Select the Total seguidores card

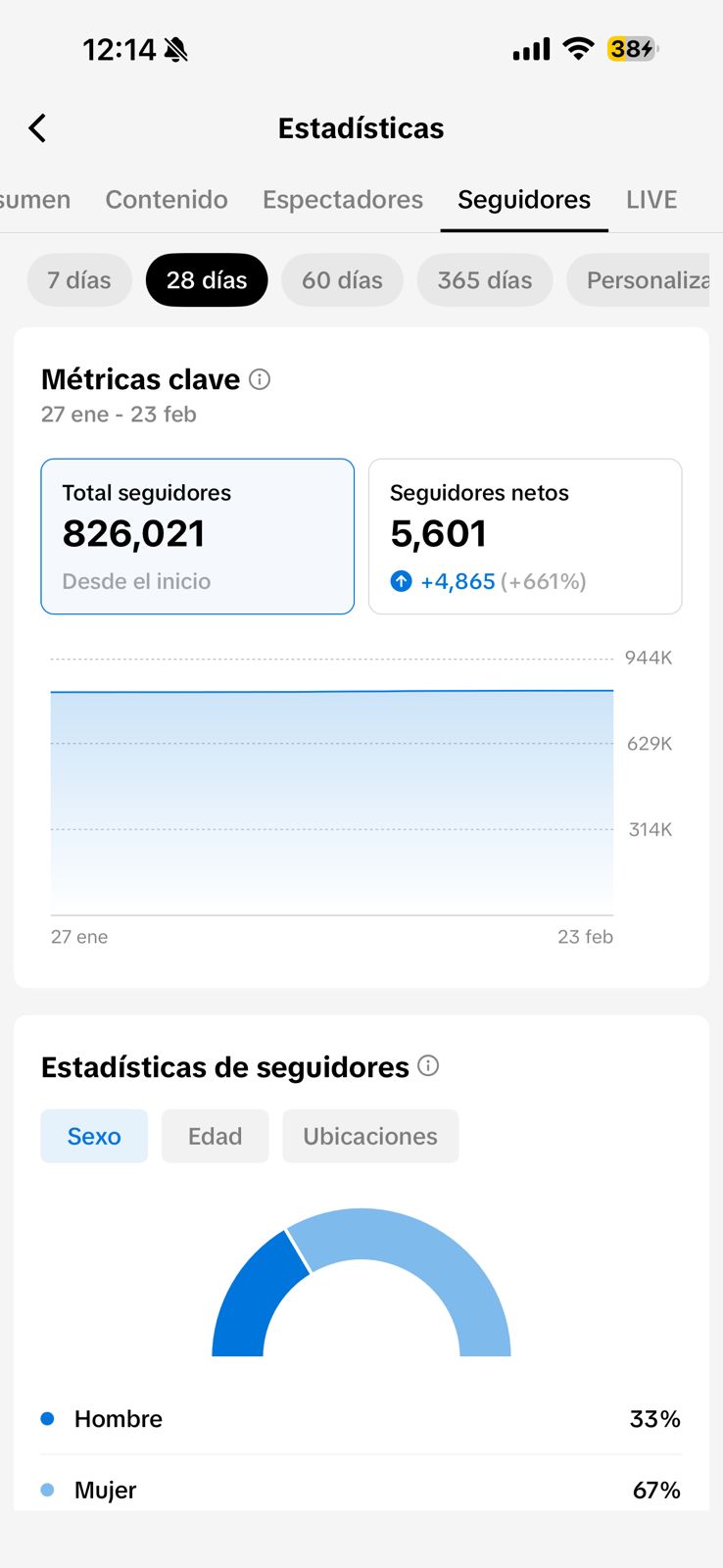197,536
